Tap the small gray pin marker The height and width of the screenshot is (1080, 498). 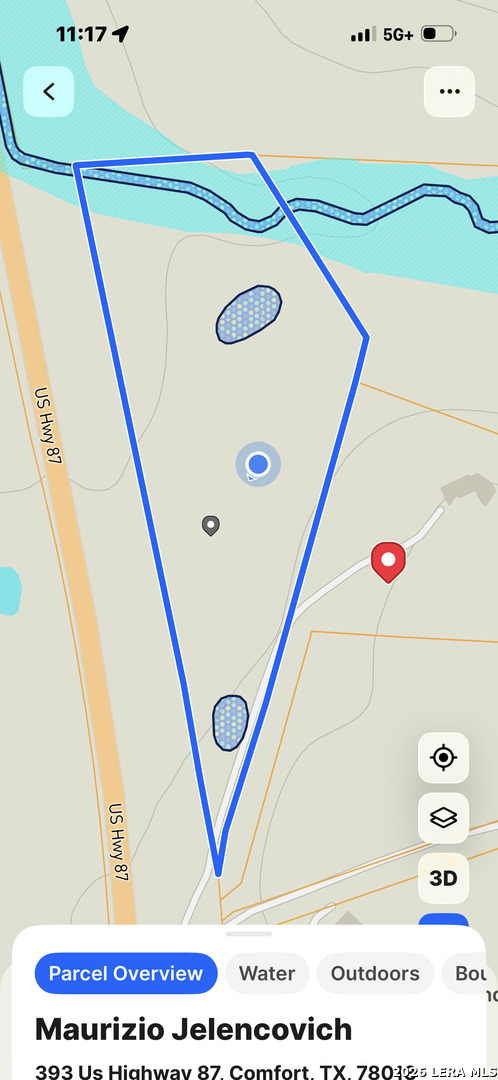211,526
